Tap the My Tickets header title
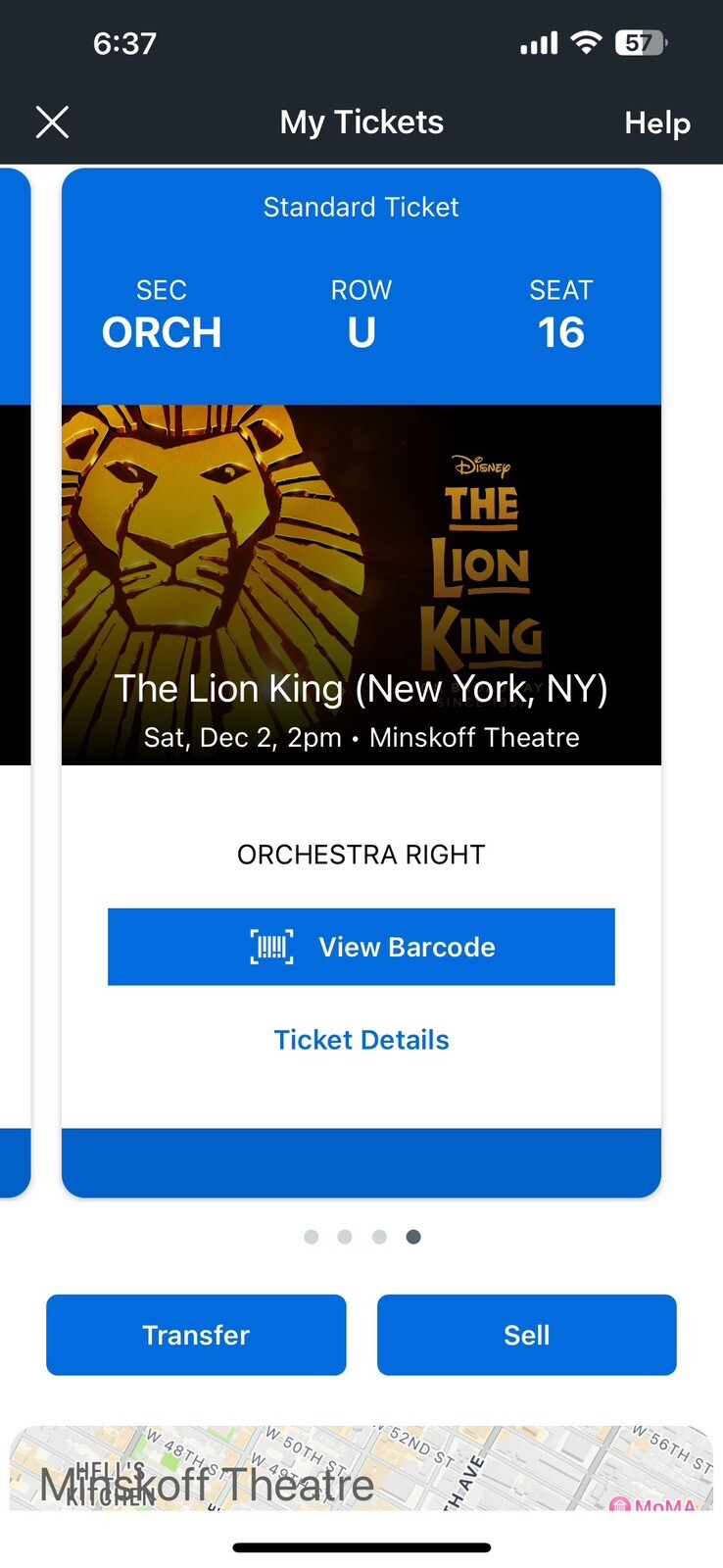Image resolution: width=723 pixels, height=1568 pixels. click(361, 122)
